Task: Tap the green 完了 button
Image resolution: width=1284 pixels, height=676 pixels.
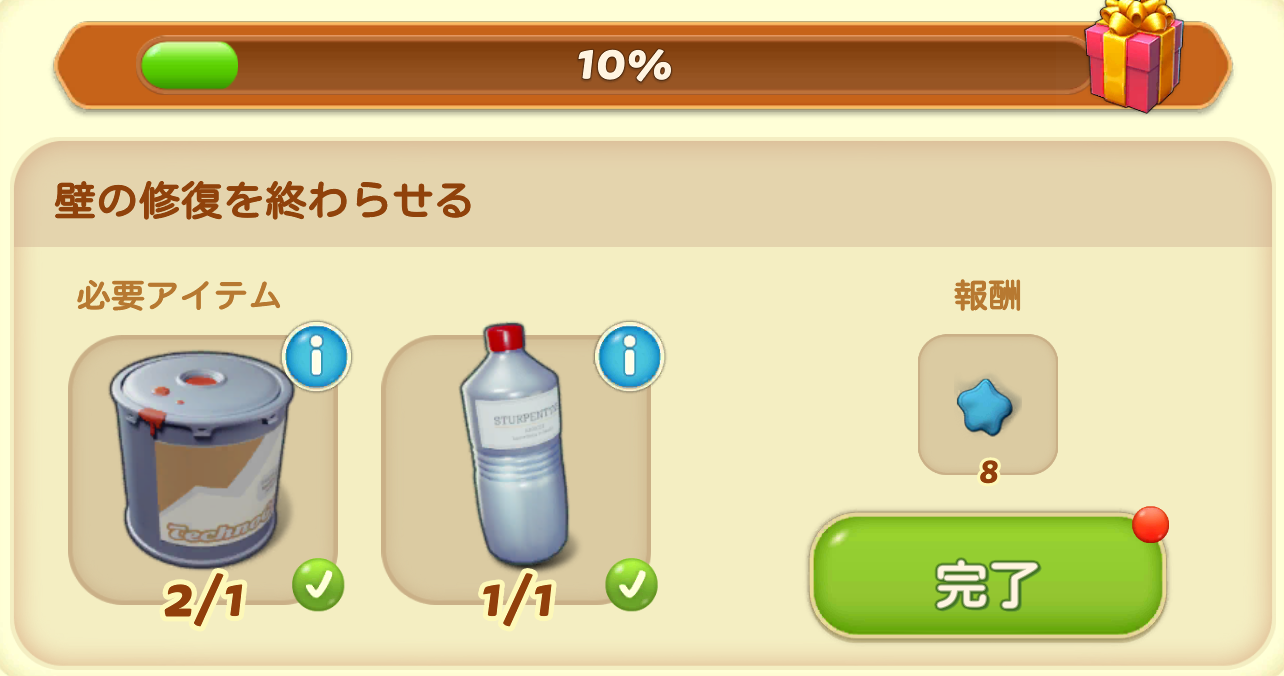Action: tap(987, 576)
